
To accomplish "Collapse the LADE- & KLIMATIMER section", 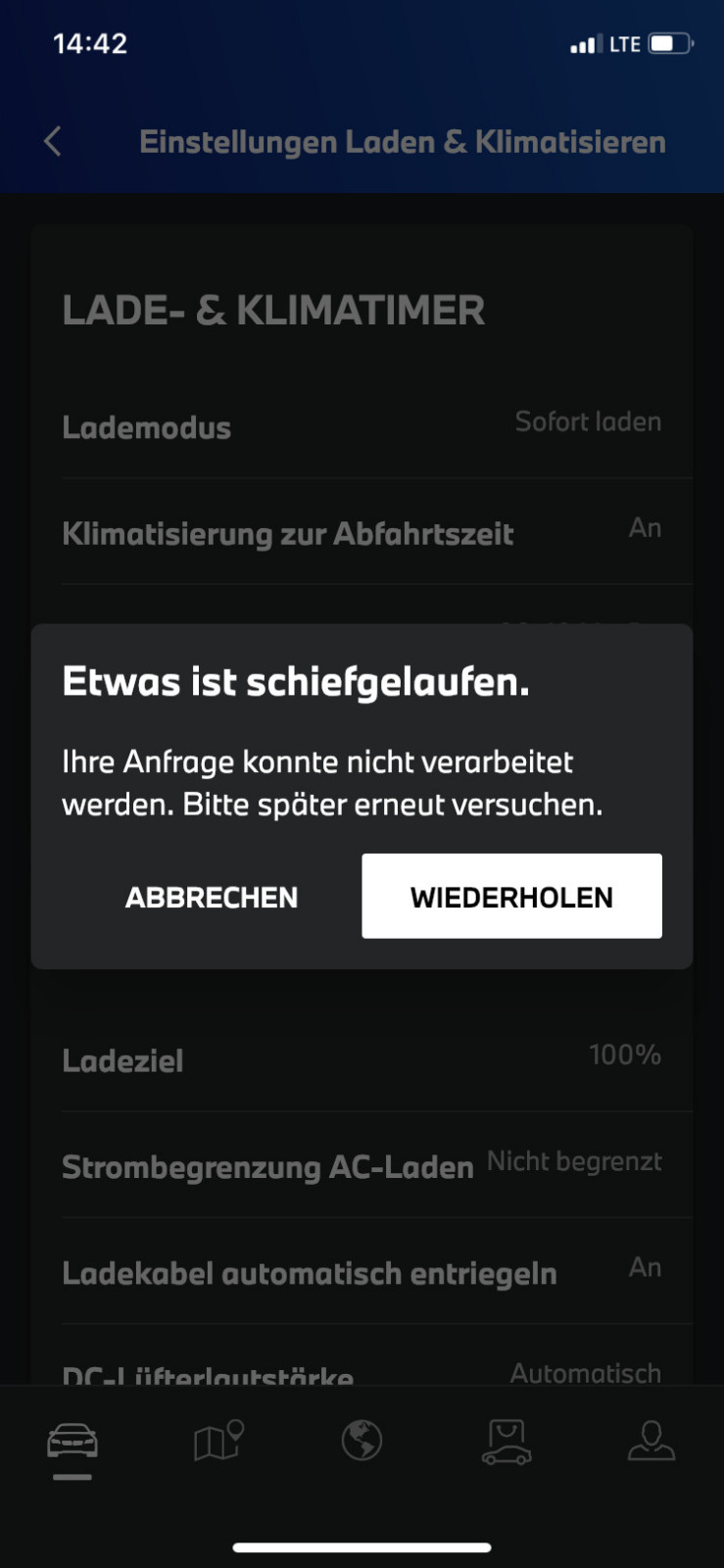I will click(273, 310).
